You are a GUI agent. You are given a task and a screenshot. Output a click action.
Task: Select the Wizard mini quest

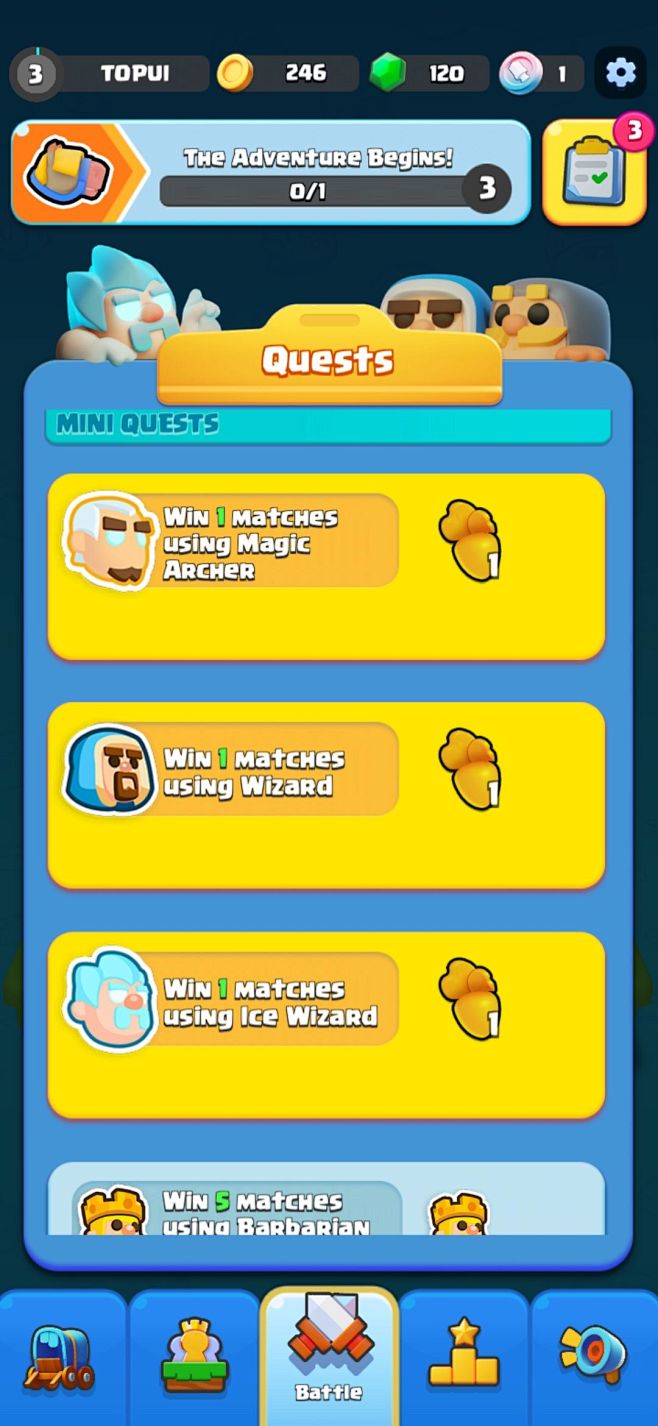coord(326,794)
